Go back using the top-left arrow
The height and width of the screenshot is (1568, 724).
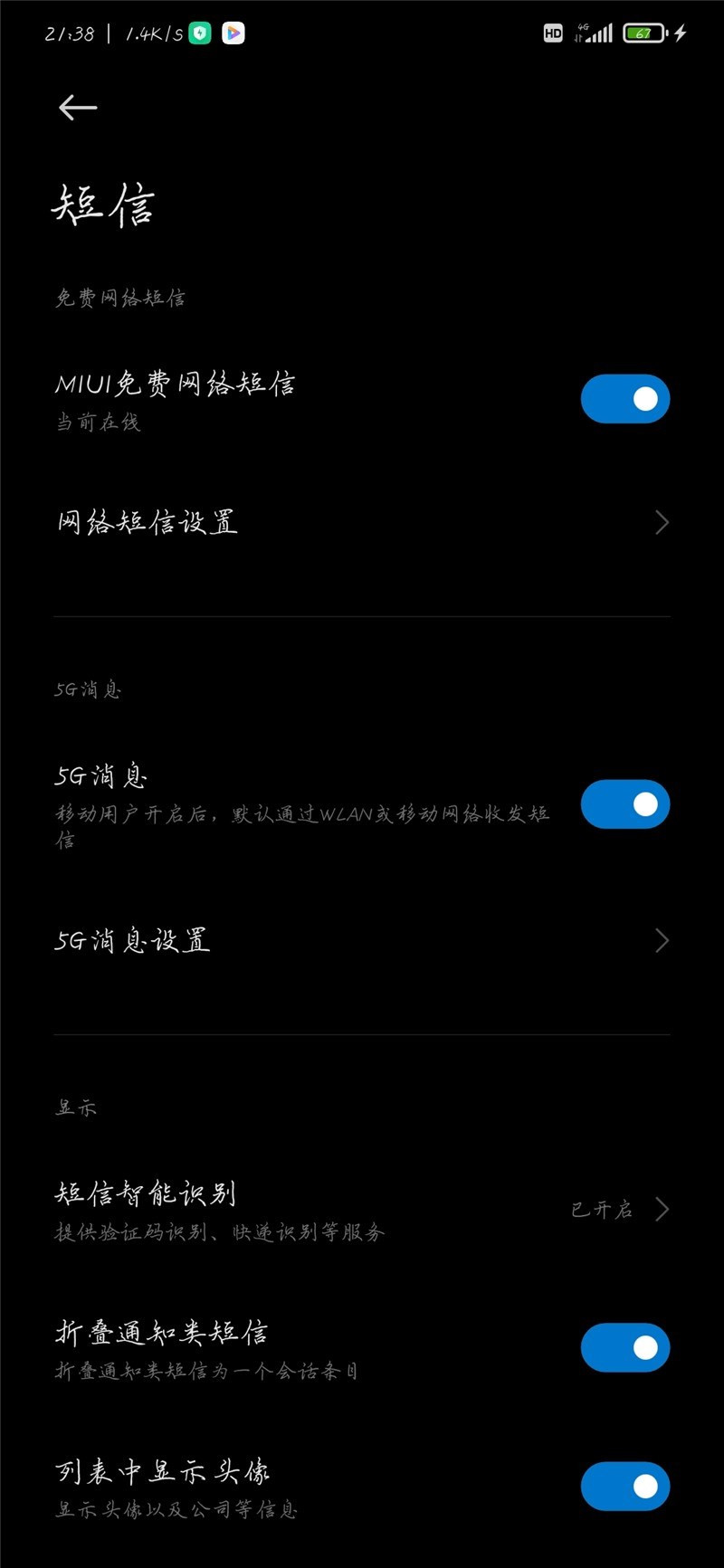[x=78, y=108]
